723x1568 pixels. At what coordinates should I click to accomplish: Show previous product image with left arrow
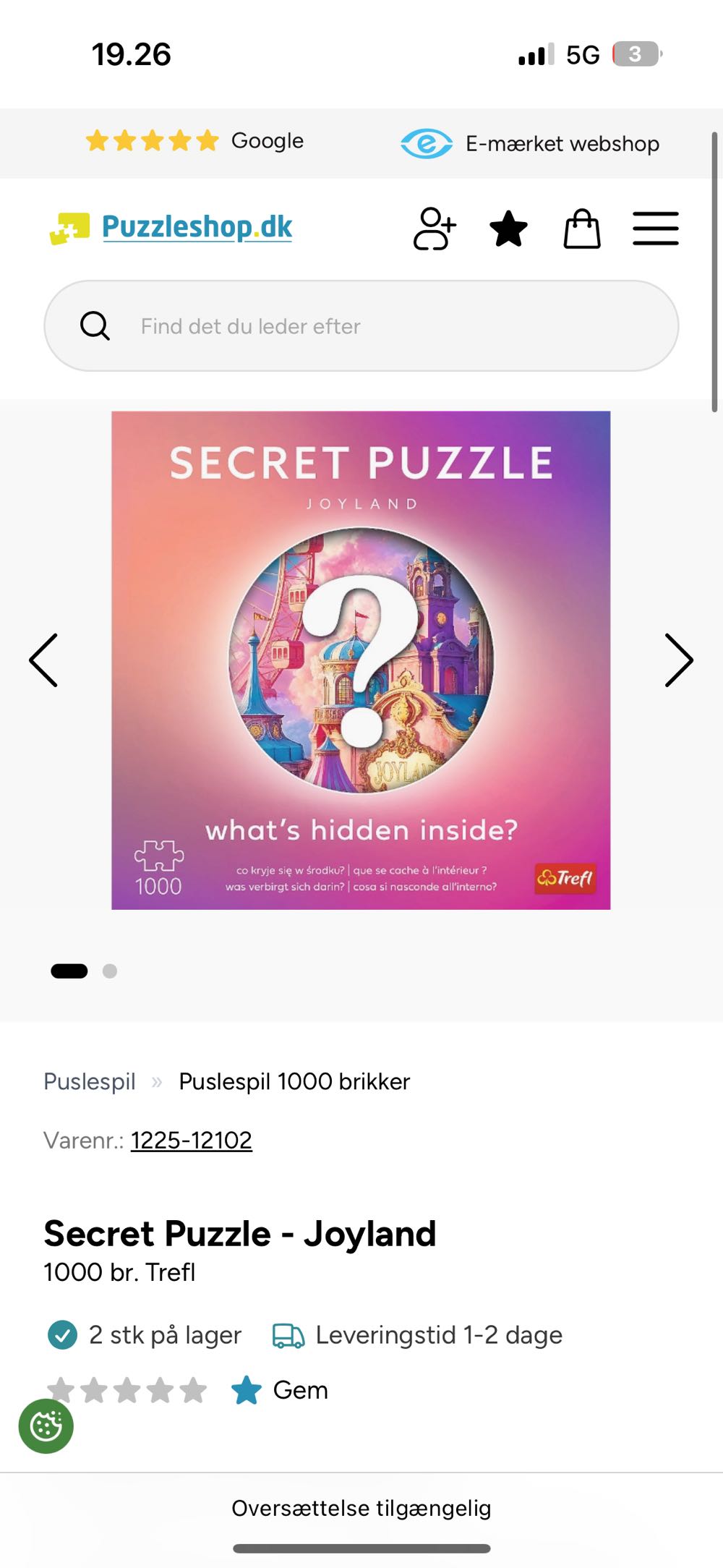43,660
